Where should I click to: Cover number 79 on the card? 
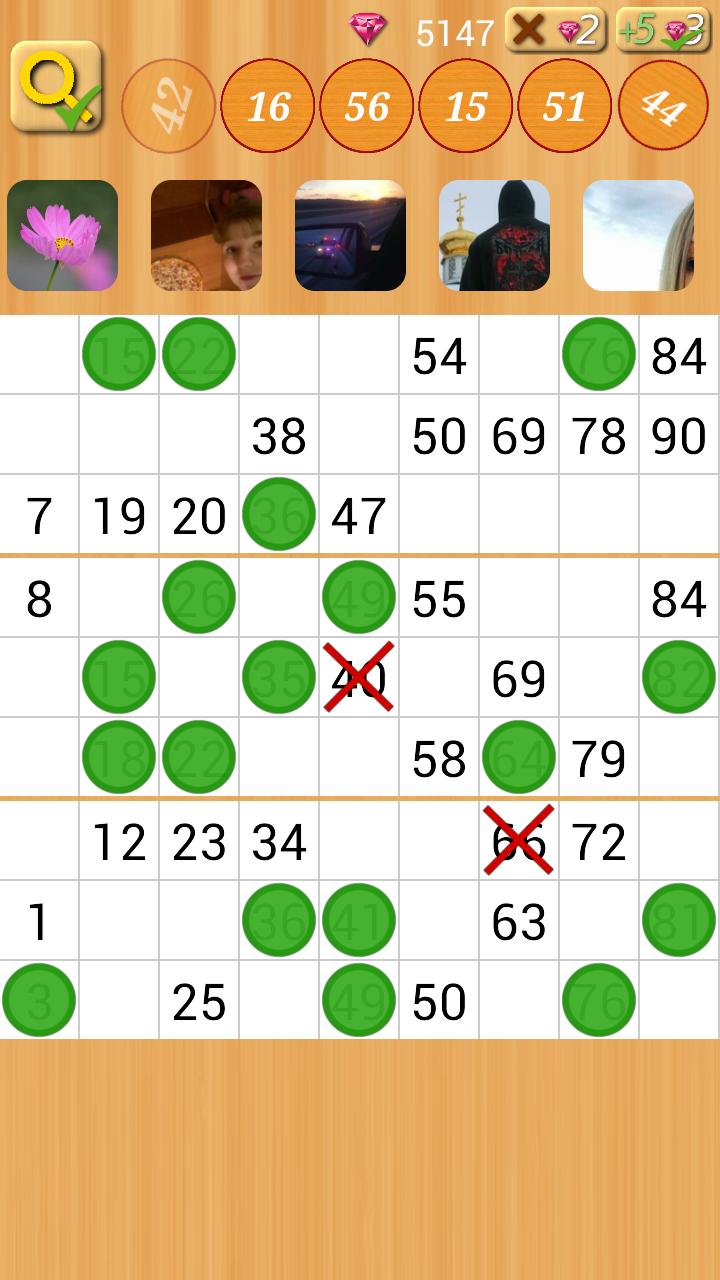tap(599, 759)
